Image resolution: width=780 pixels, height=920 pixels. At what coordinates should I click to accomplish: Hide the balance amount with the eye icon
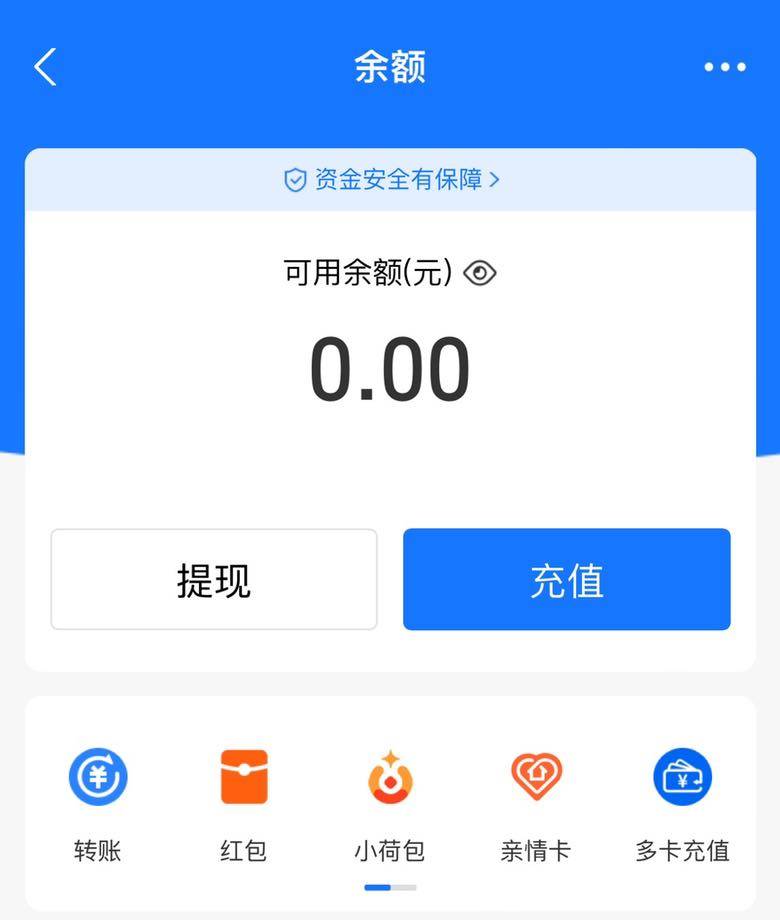[480, 273]
